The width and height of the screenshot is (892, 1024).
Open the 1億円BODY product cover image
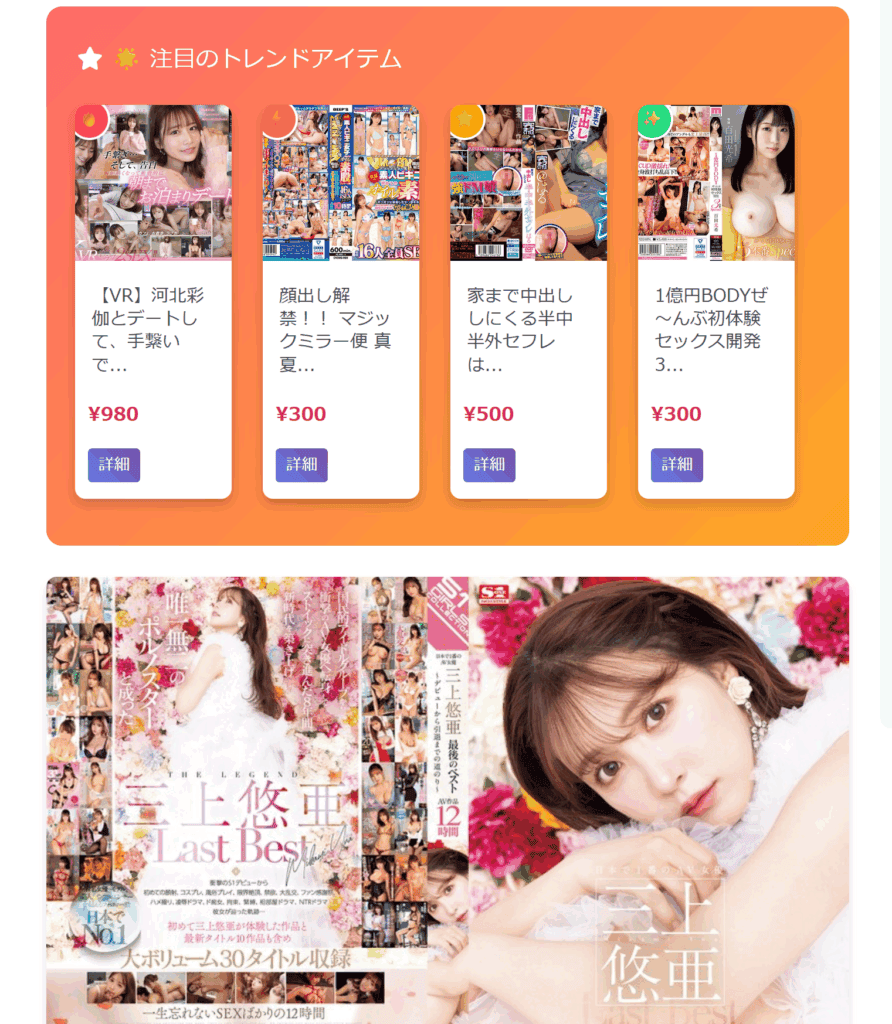click(x=716, y=183)
